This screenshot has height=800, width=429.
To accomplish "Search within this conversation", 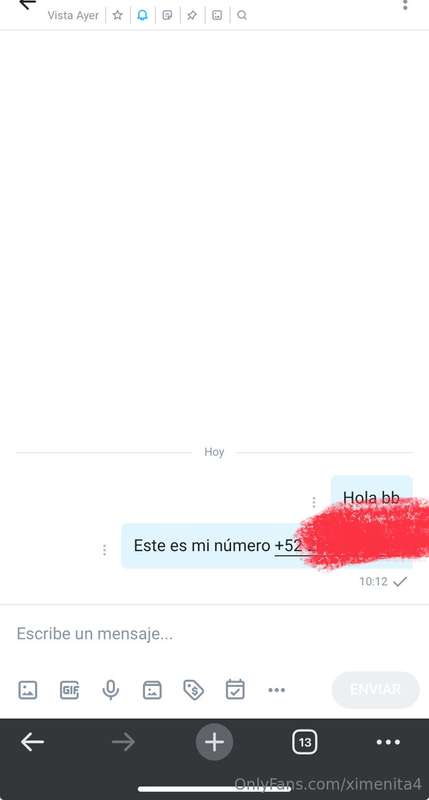I will pyautogui.click(x=242, y=15).
